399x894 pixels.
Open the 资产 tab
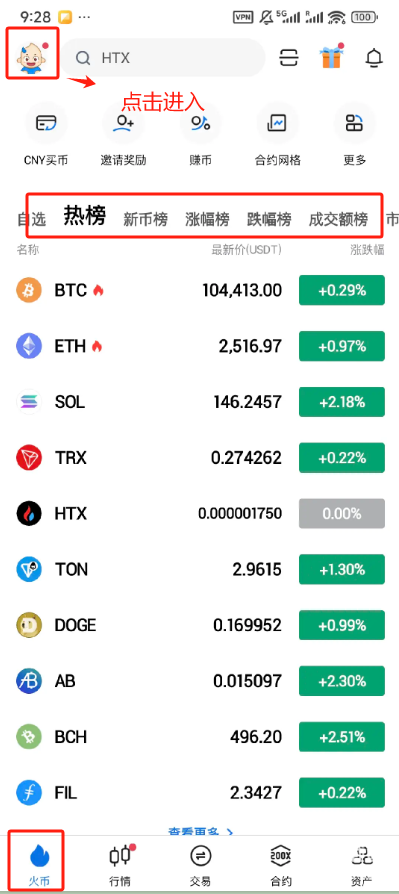pos(361,865)
